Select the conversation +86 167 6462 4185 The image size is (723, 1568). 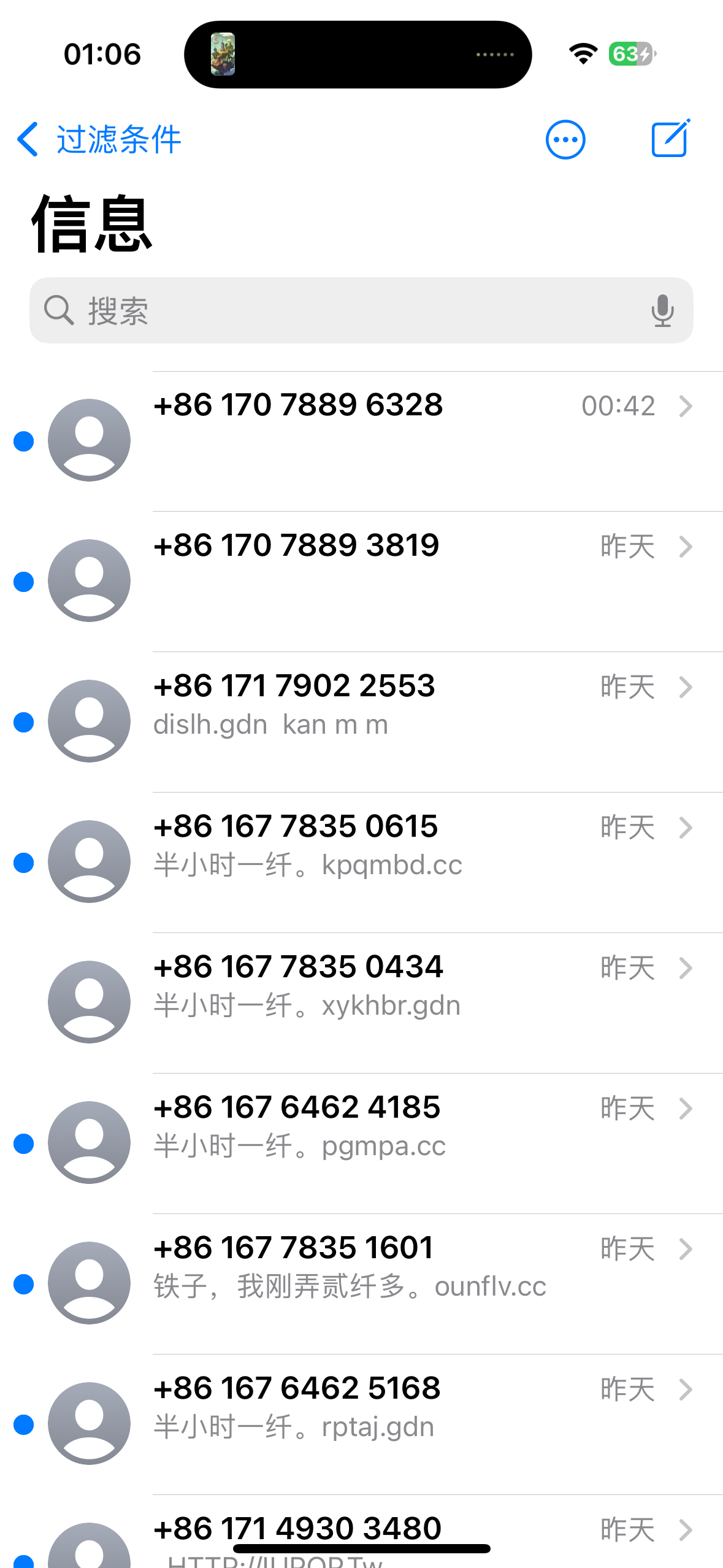[405, 1142]
